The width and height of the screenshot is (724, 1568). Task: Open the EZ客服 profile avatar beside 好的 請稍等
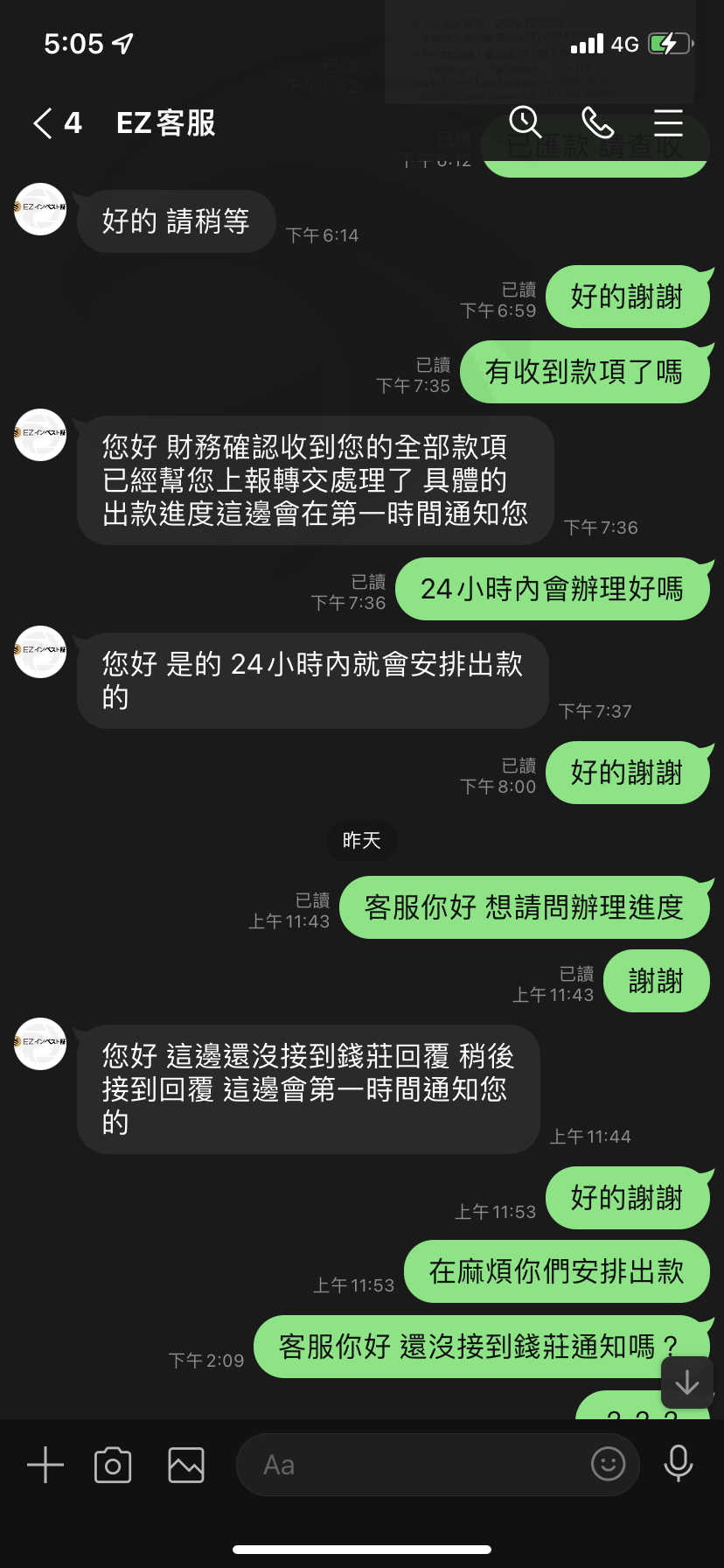(x=40, y=208)
